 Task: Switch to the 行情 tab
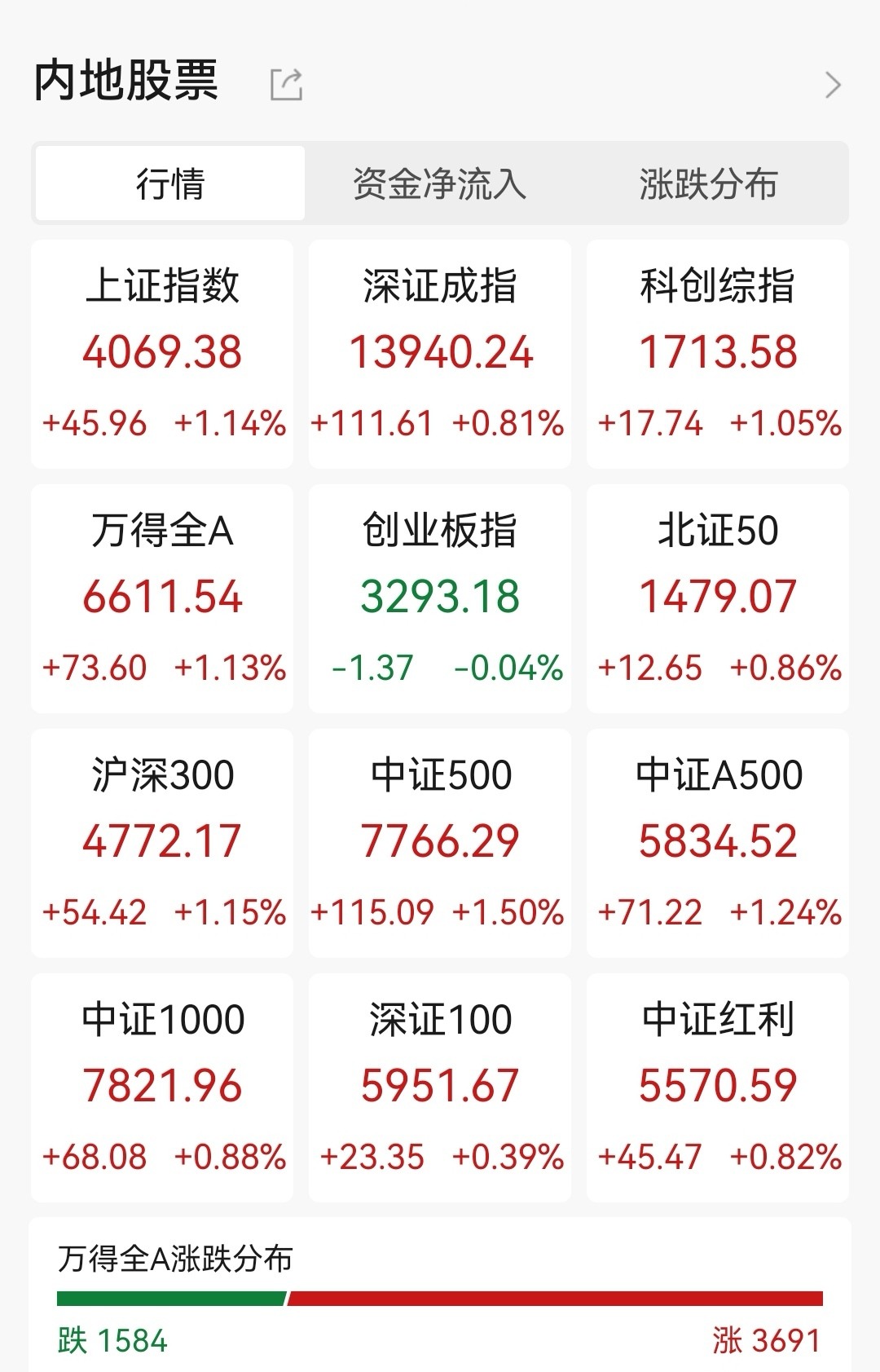tap(170, 183)
